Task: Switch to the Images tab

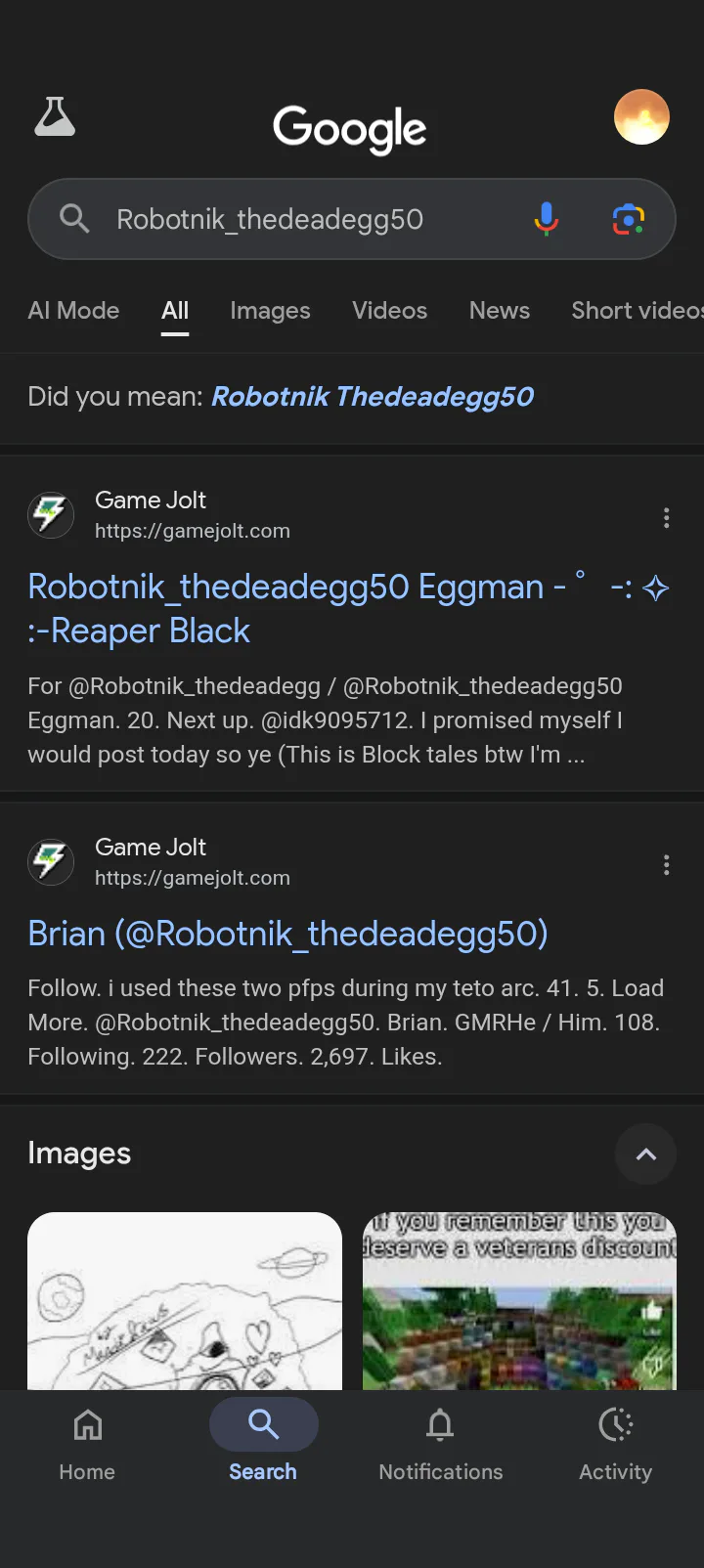Action: pos(270,311)
